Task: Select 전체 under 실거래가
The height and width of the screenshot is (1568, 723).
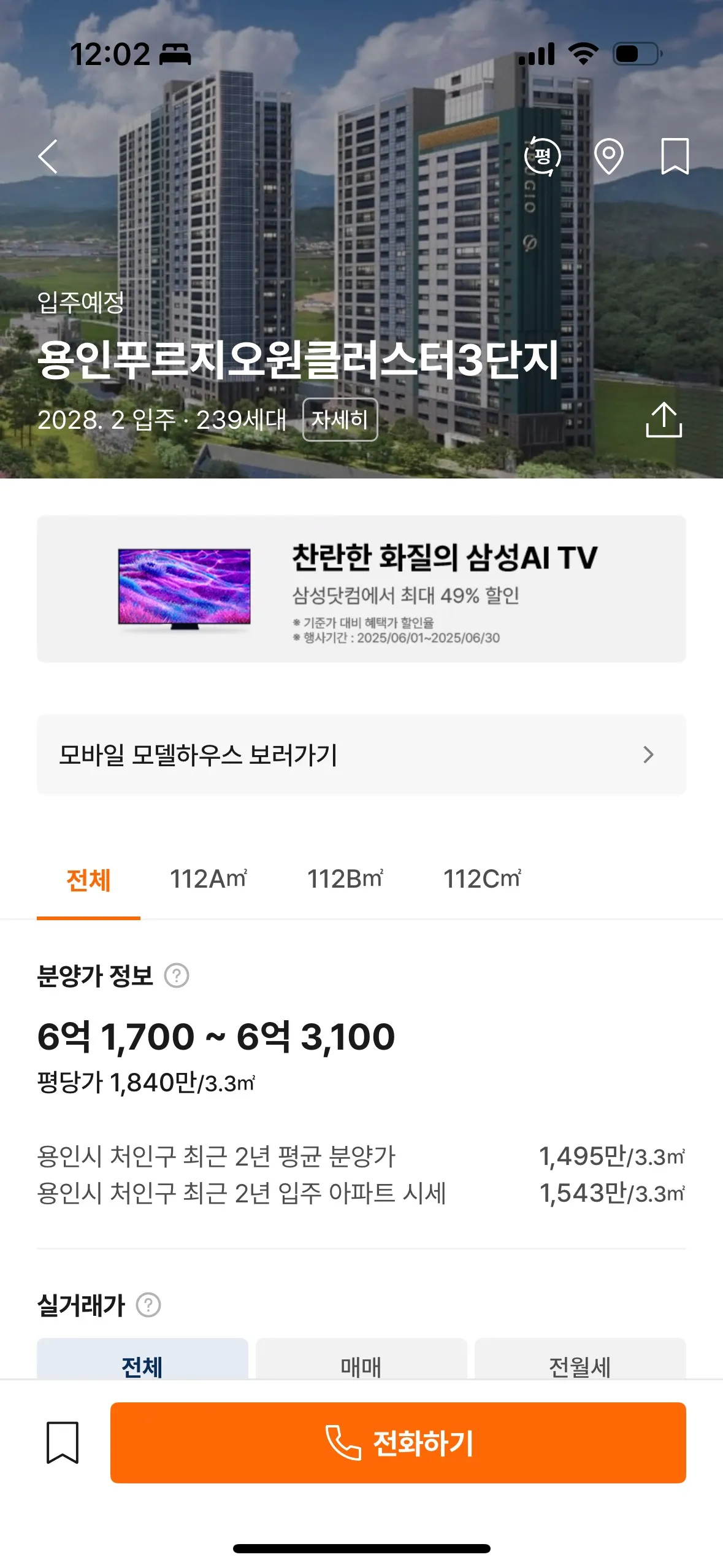Action: pos(142,1362)
